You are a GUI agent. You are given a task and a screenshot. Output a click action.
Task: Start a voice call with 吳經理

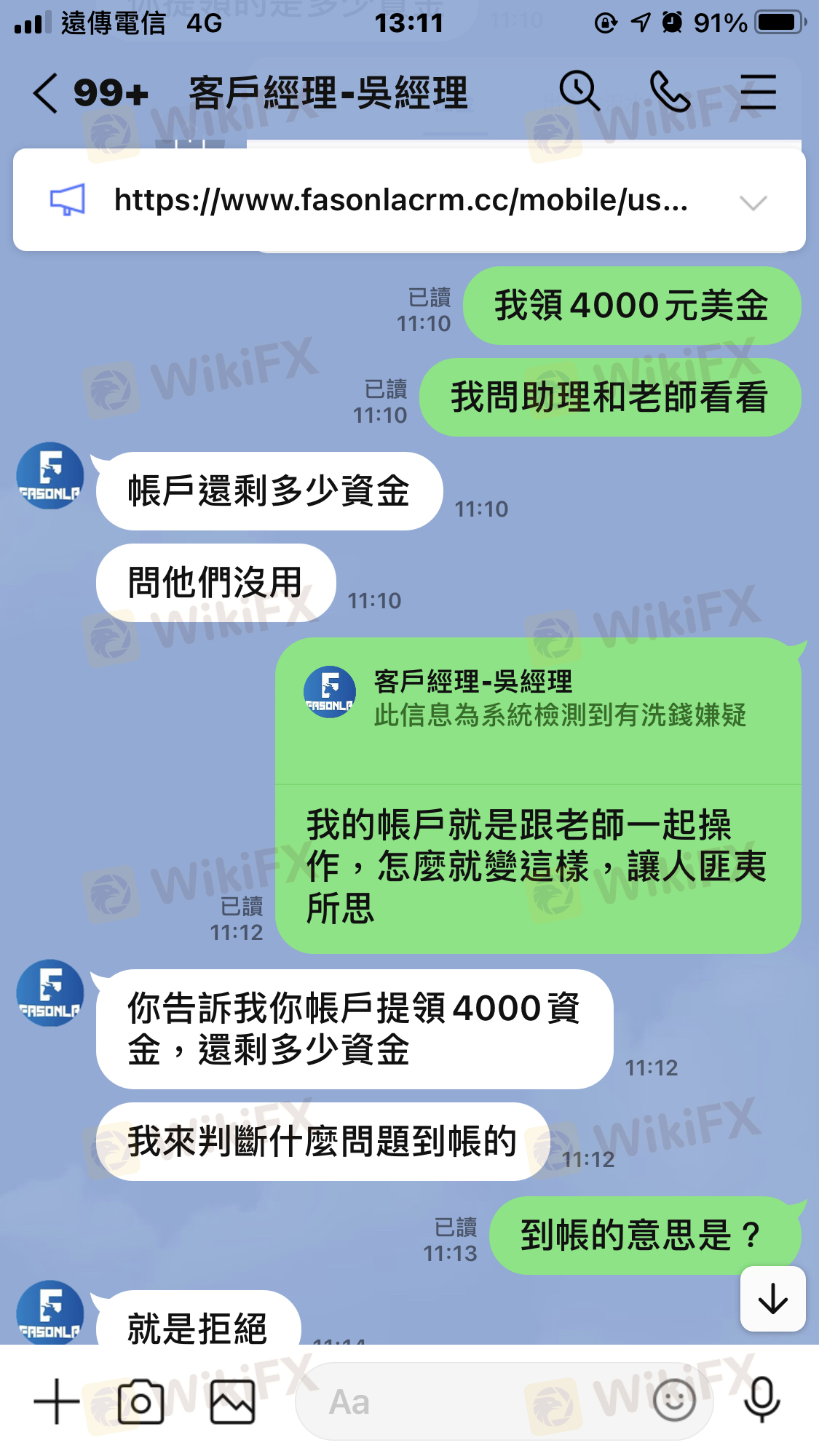click(670, 92)
